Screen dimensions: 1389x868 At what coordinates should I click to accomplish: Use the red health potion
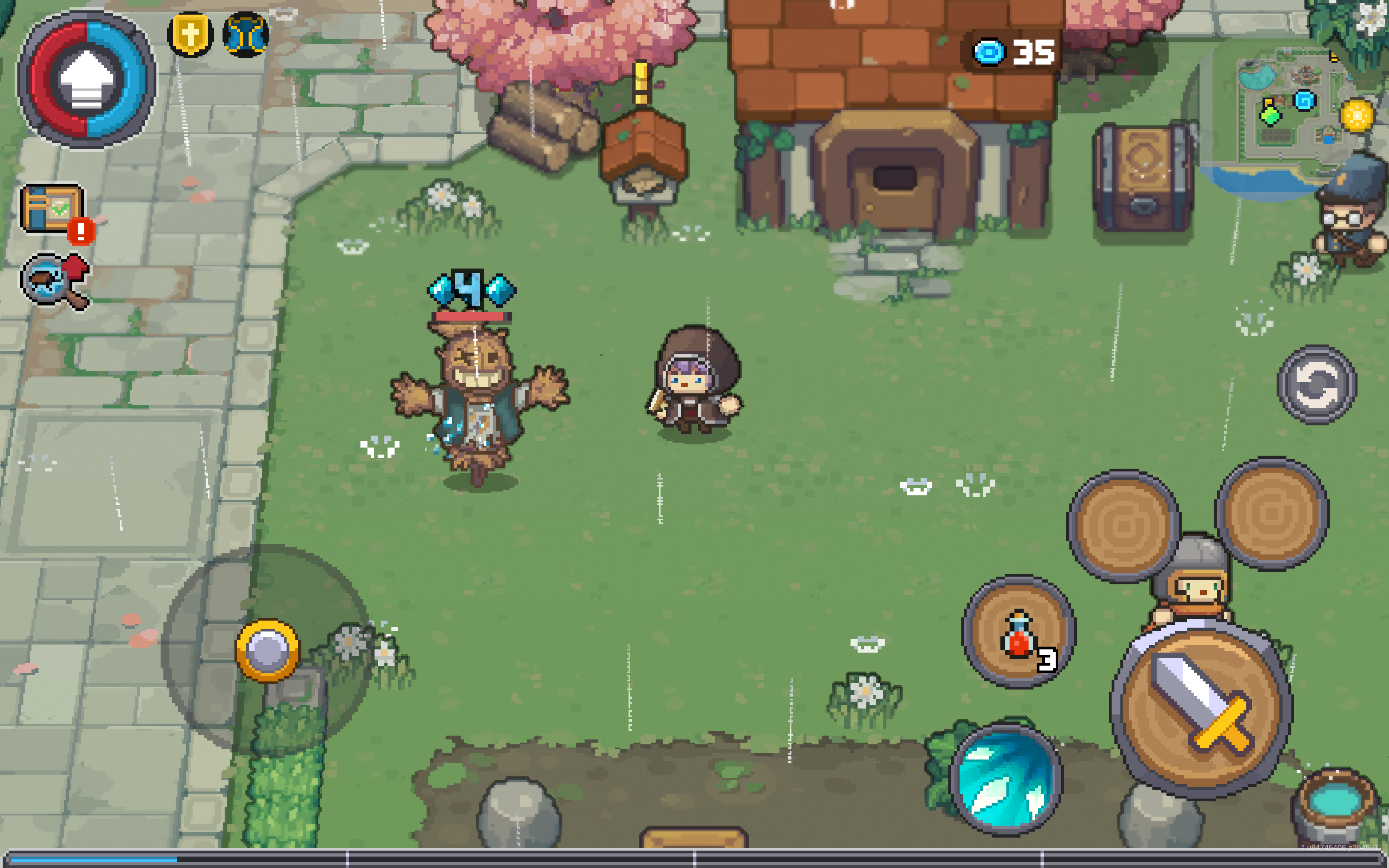(x=1019, y=632)
